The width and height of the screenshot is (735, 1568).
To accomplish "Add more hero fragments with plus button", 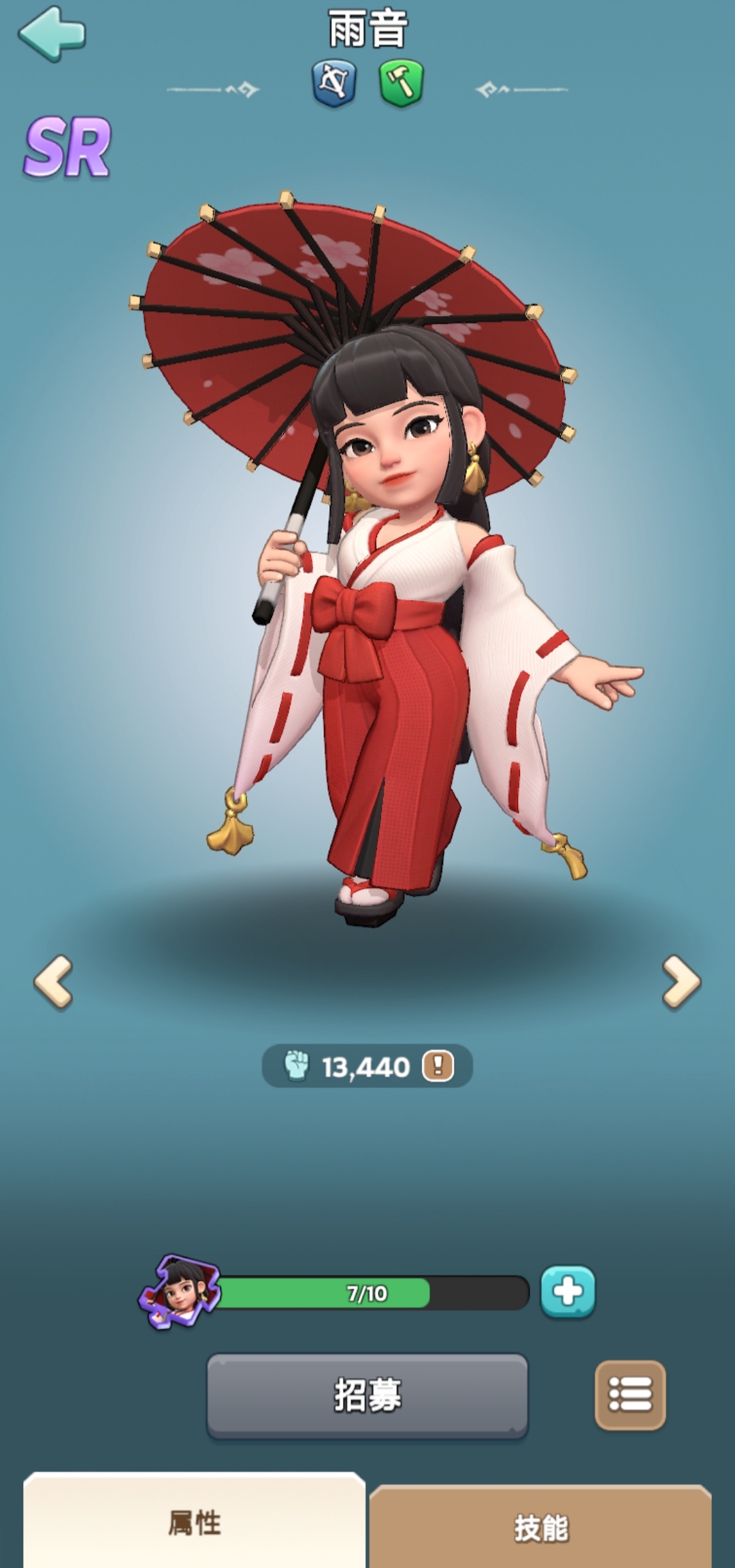I will click(x=568, y=1292).
